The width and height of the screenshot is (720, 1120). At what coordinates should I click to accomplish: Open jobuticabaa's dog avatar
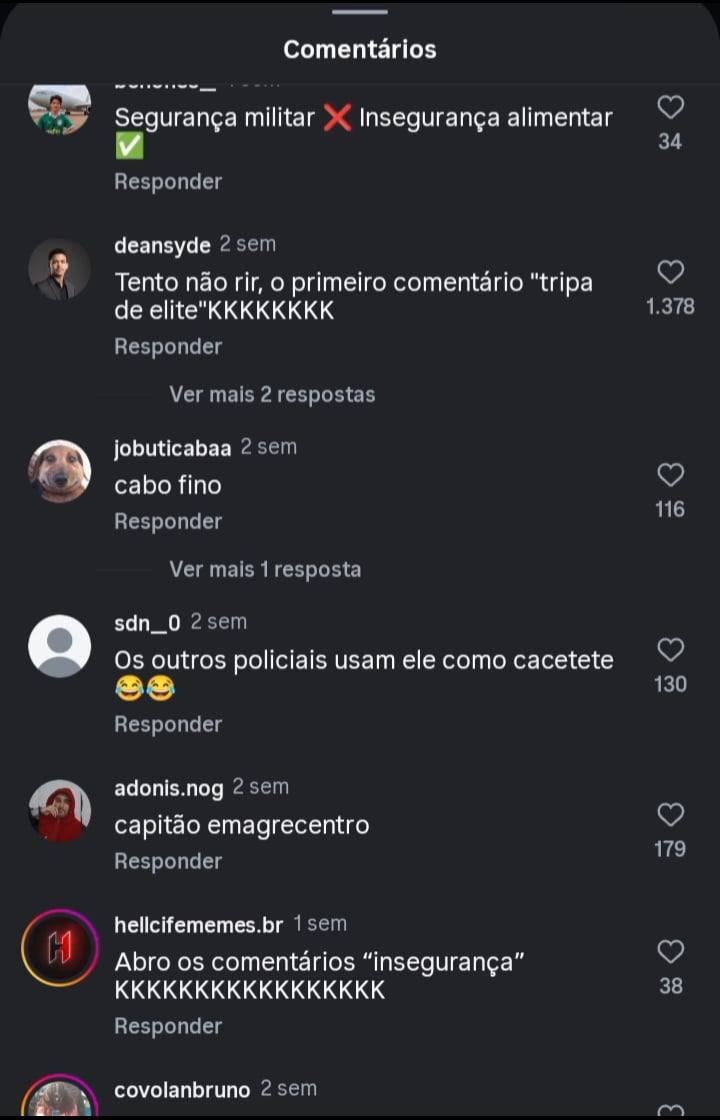[x=59, y=471]
